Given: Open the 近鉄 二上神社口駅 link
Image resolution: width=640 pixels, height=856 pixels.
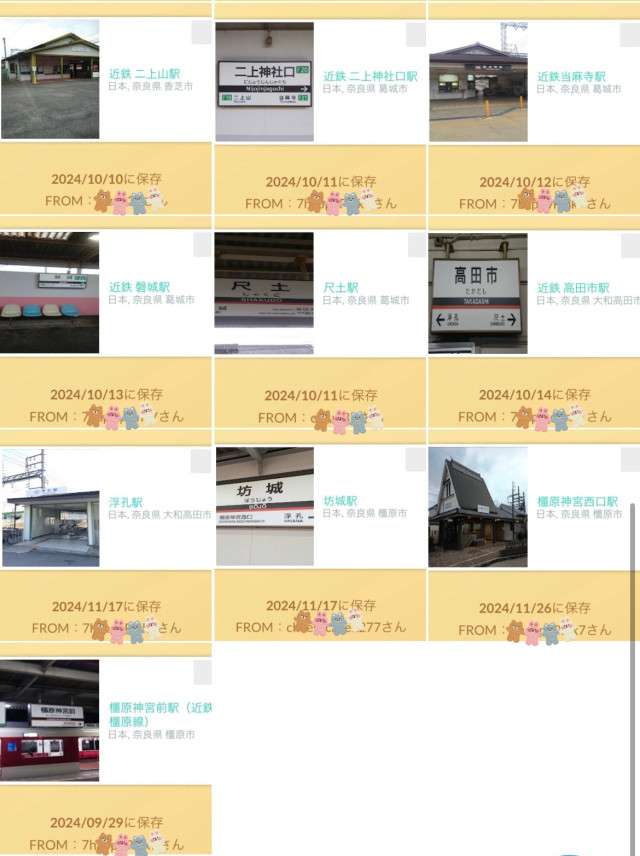Looking at the screenshot, I should tap(370, 76).
